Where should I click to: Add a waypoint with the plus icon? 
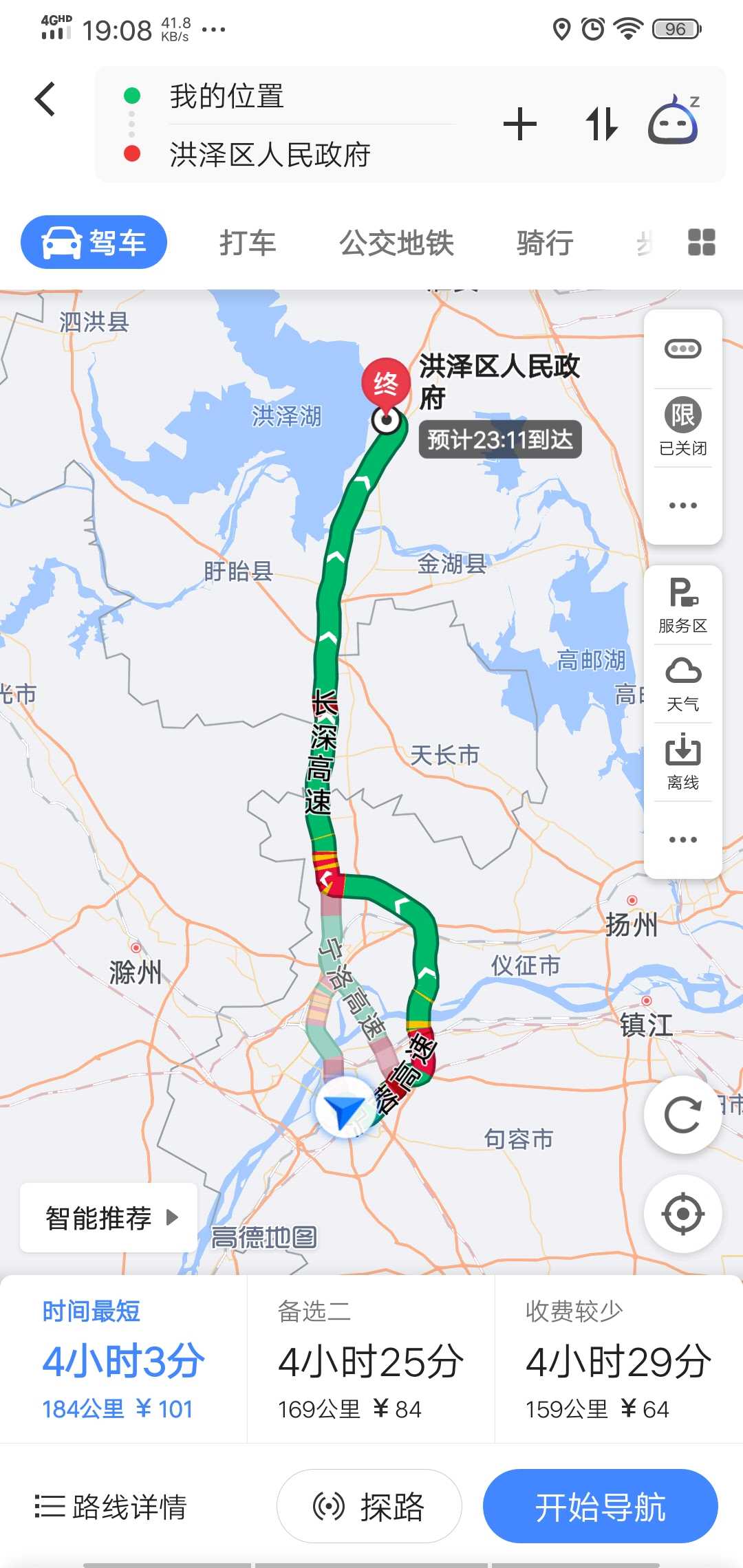[x=520, y=124]
